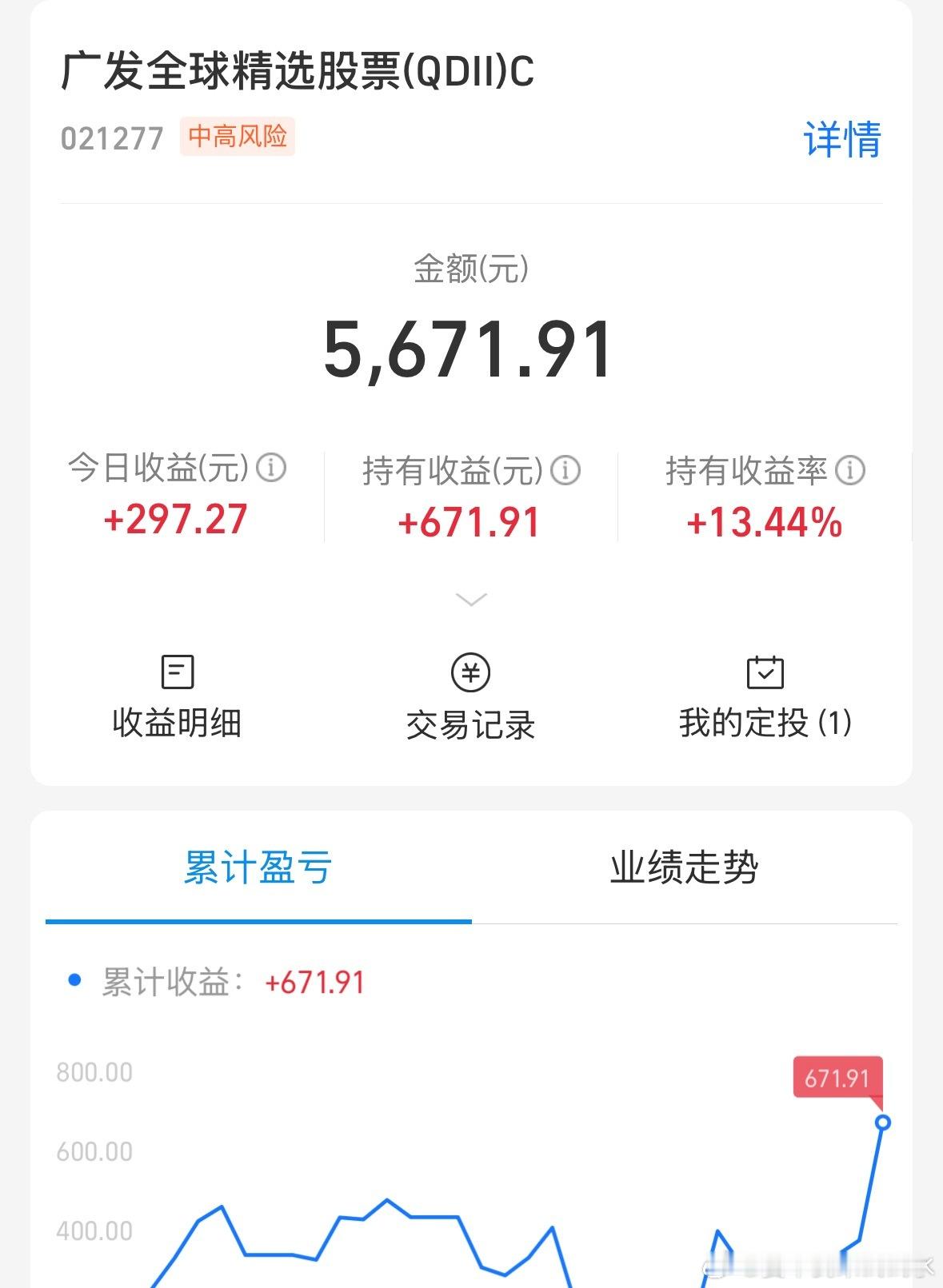943x1288 pixels.
Task: Collapse the earnings panel via downward chevron
Action: tap(471, 596)
